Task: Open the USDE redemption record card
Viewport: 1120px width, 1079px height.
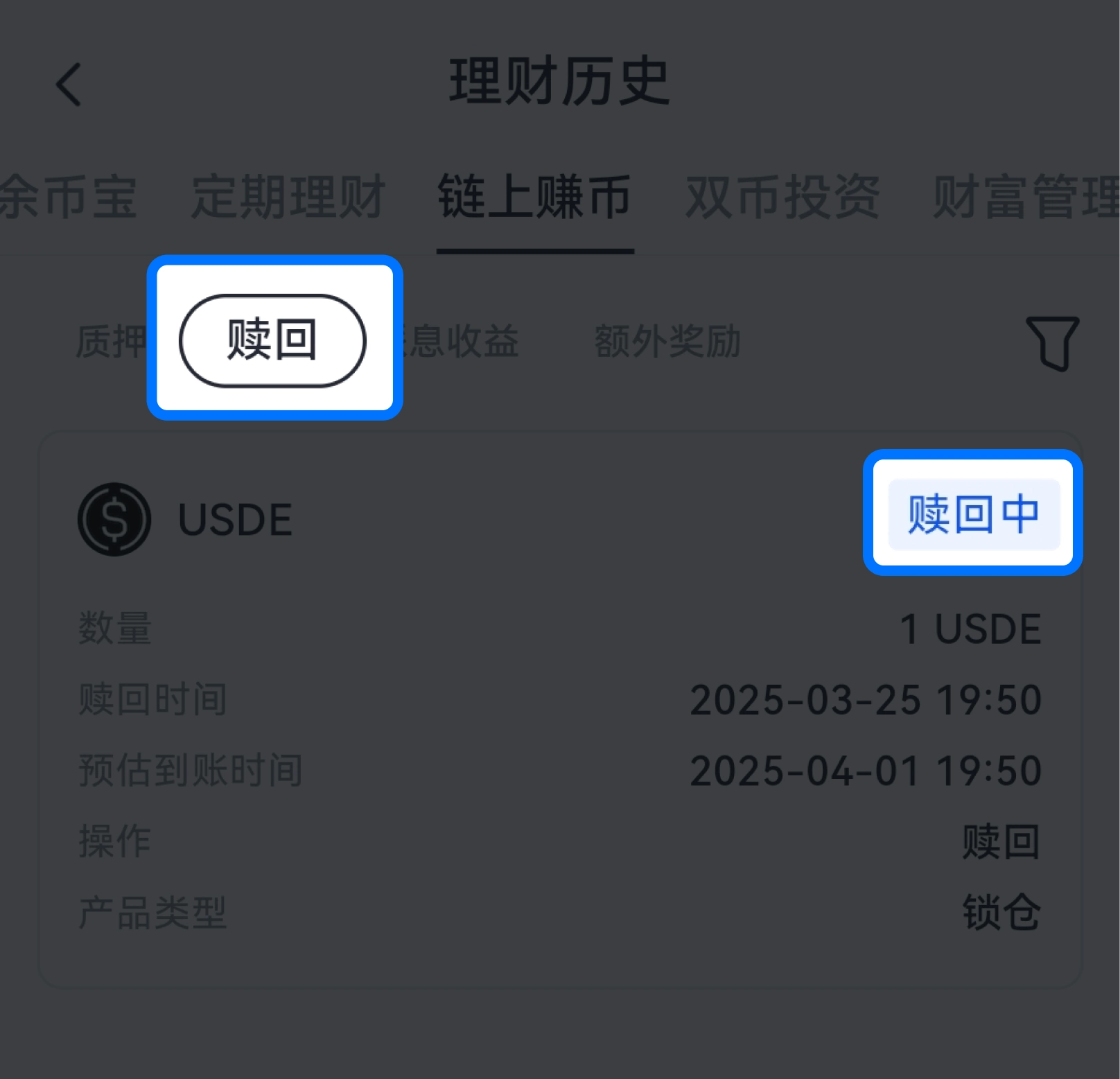Action: (485, 707)
